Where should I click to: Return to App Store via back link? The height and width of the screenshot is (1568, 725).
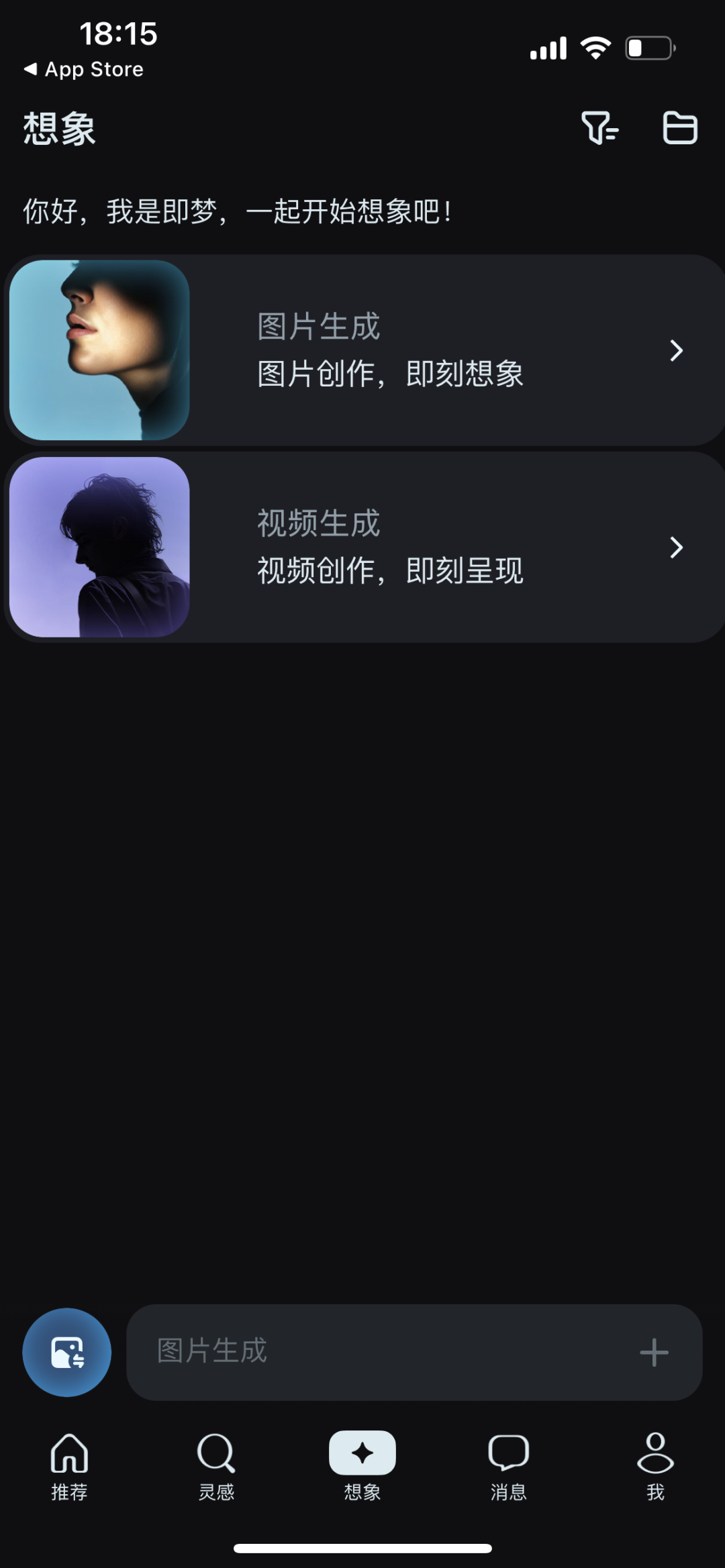click(84, 69)
